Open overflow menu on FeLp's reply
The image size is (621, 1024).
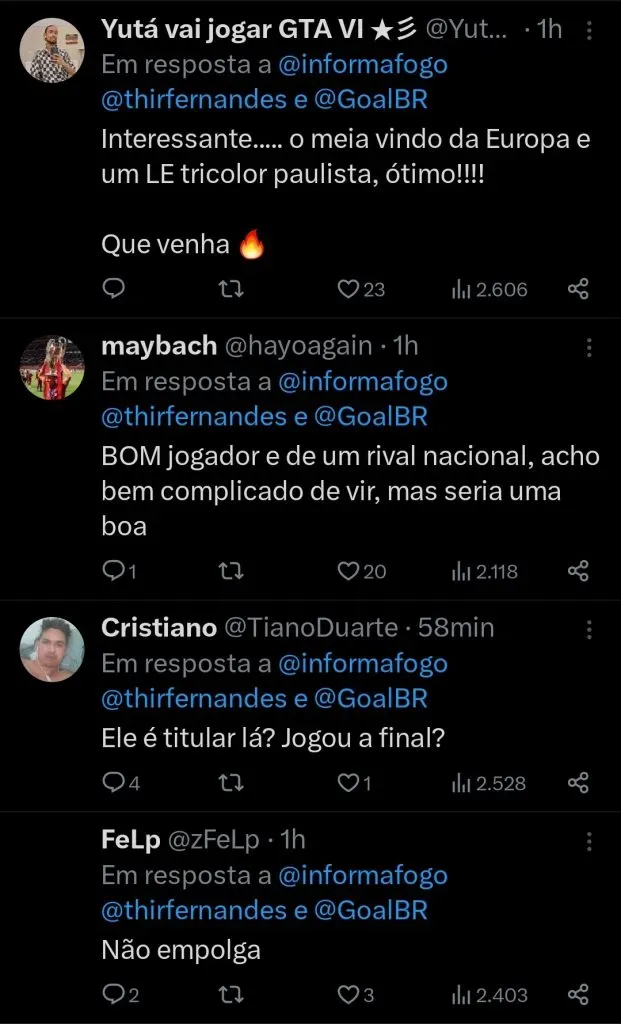[x=589, y=841]
